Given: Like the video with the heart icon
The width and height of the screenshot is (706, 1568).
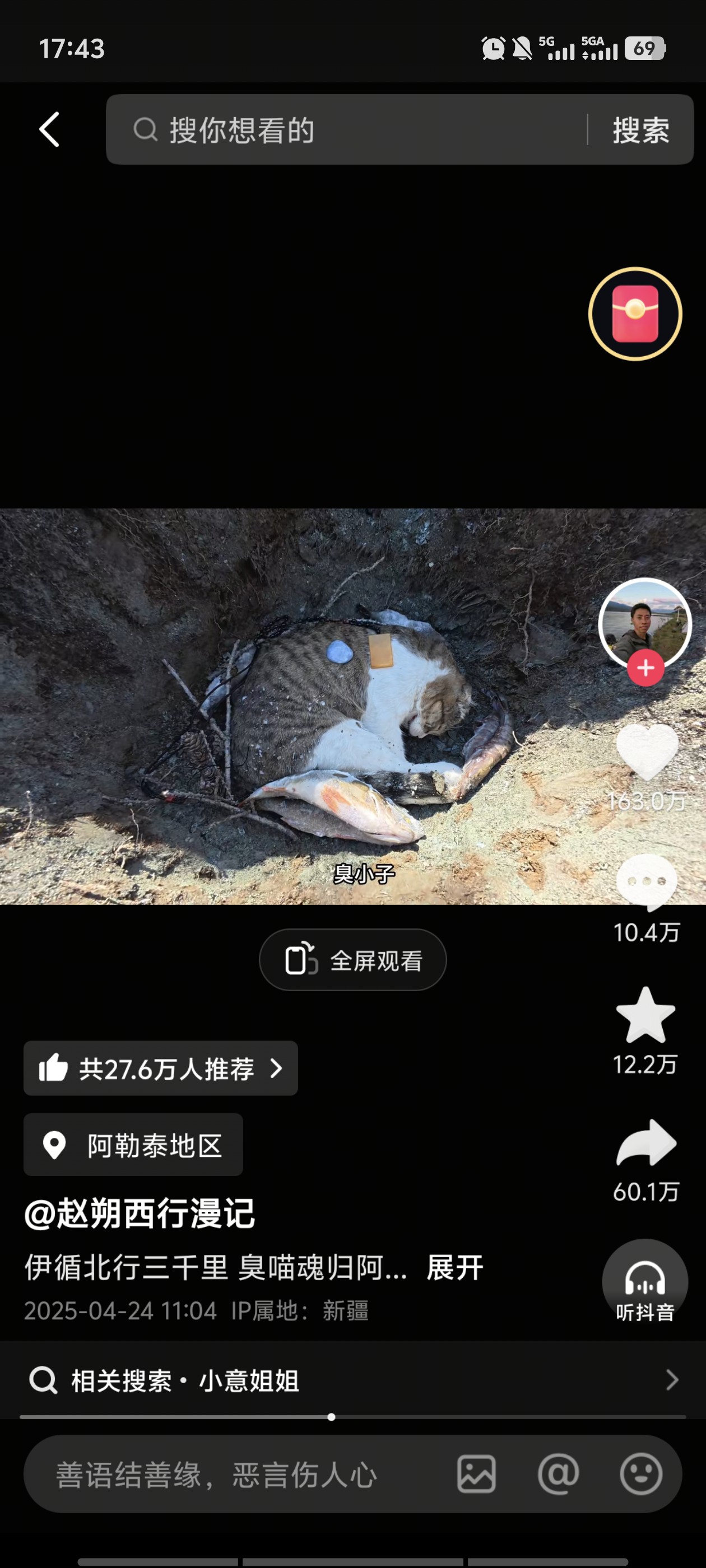Looking at the screenshot, I should (647, 752).
